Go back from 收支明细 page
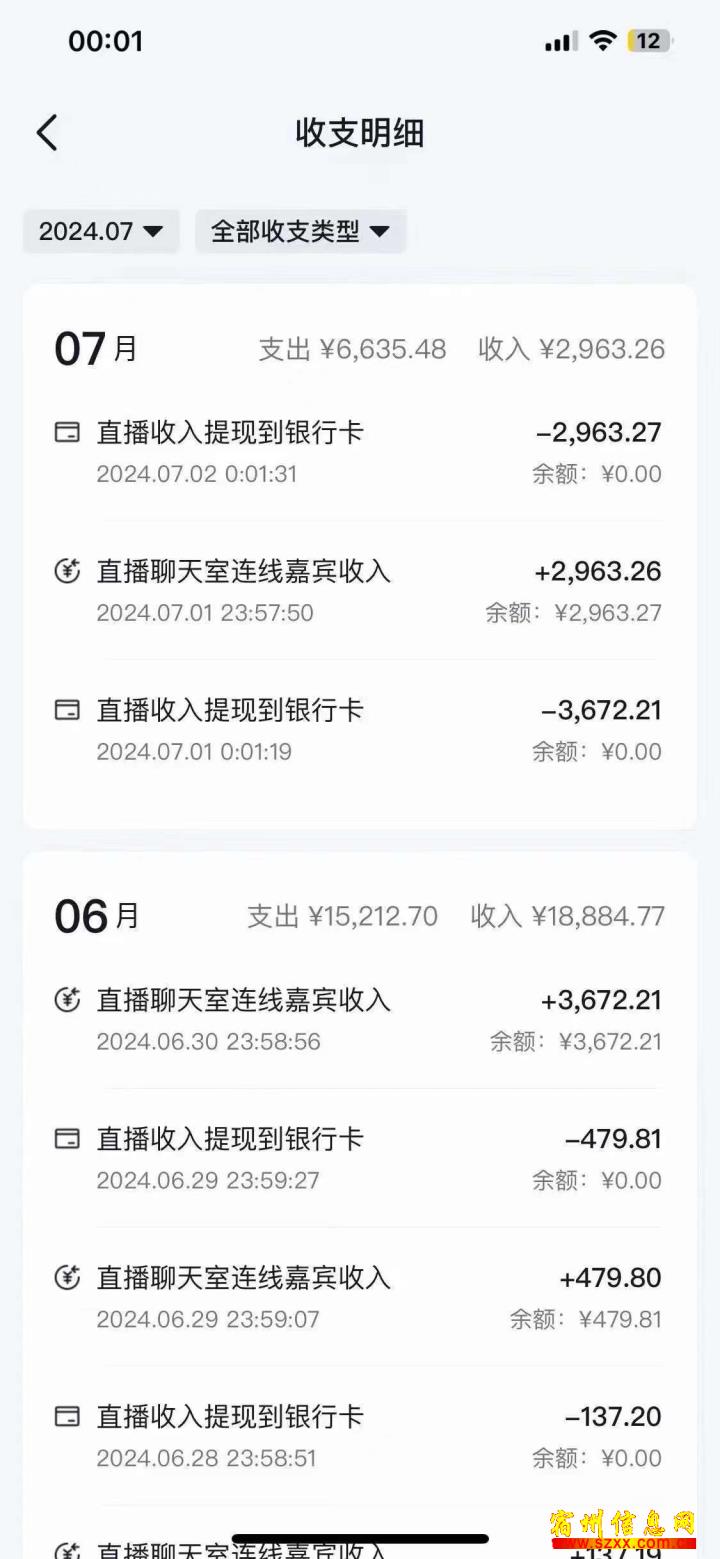 click(47, 132)
